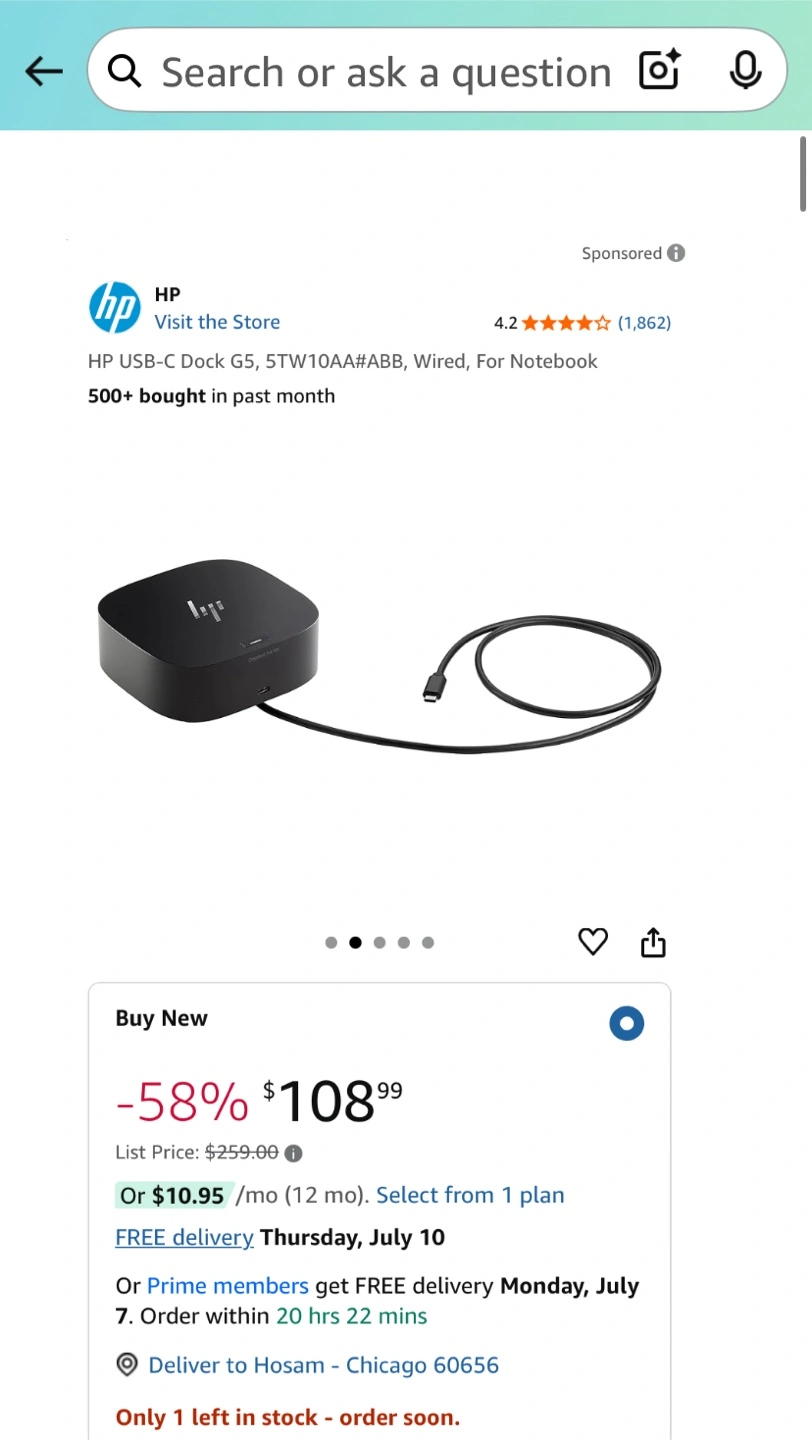Viewport: 812px width, 1440px height.
Task: Open the FREE delivery details link
Action: point(184,1237)
